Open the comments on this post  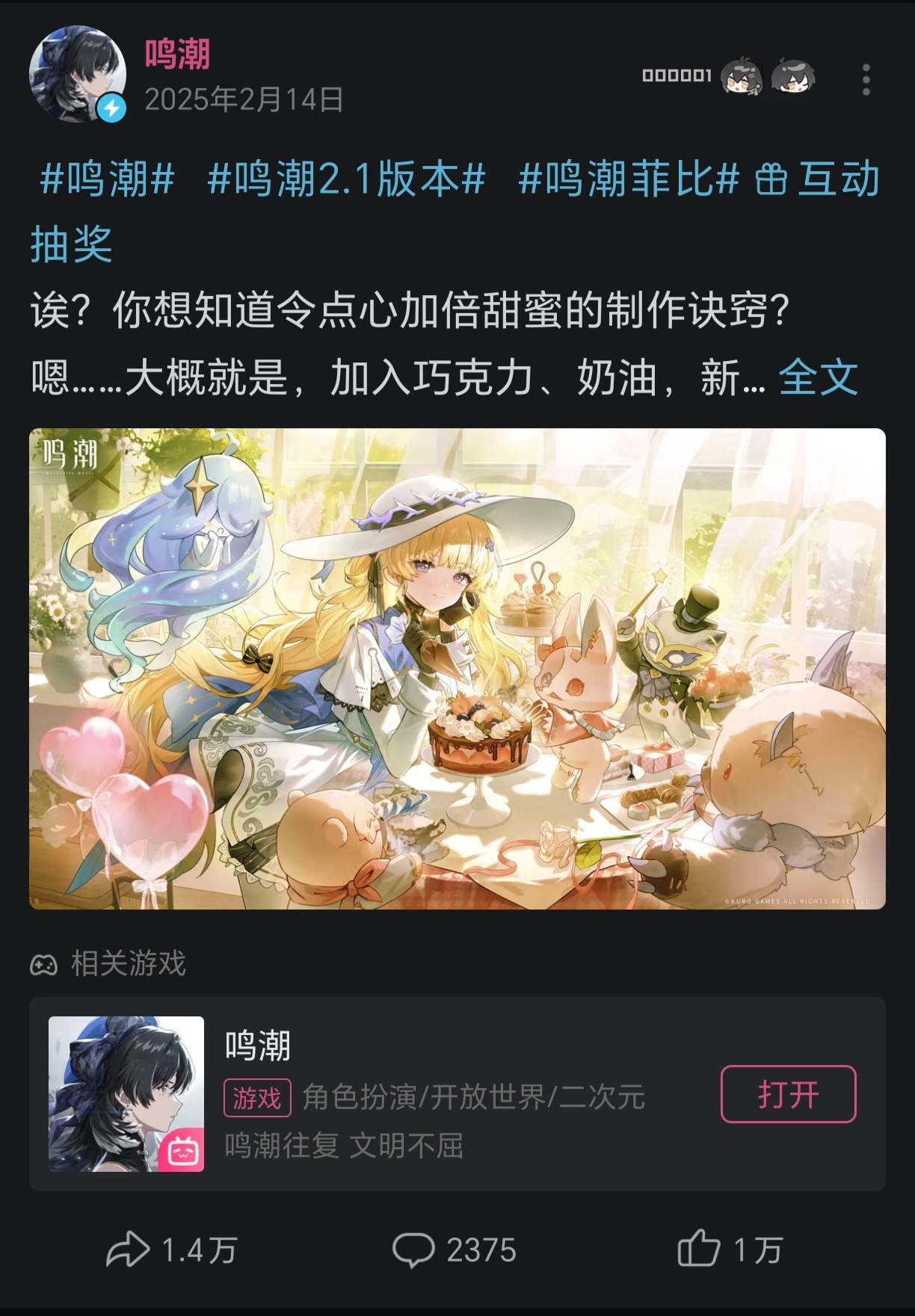(455, 1249)
